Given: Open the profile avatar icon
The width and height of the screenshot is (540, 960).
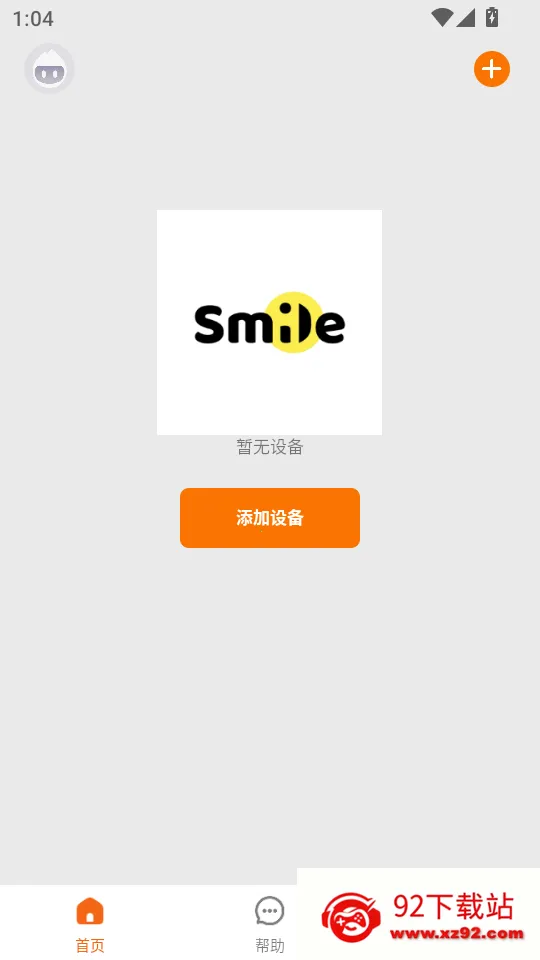Looking at the screenshot, I should pyautogui.click(x=50, y=69).
